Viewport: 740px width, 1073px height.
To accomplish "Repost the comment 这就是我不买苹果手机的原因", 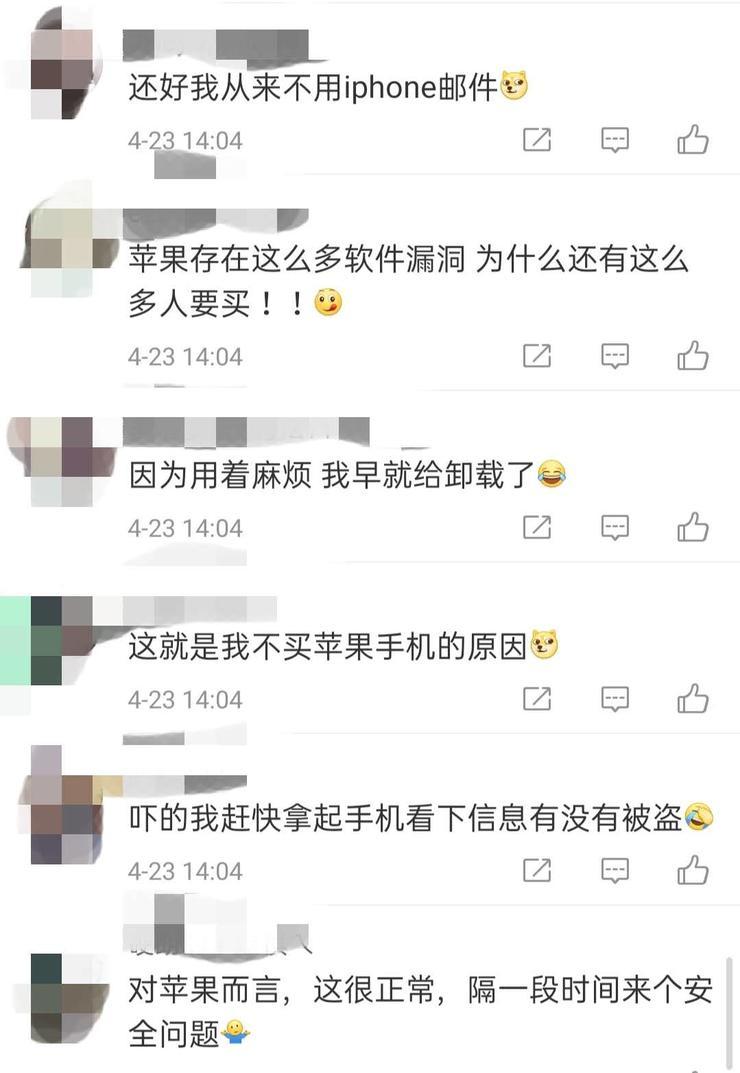I will 537,699.
